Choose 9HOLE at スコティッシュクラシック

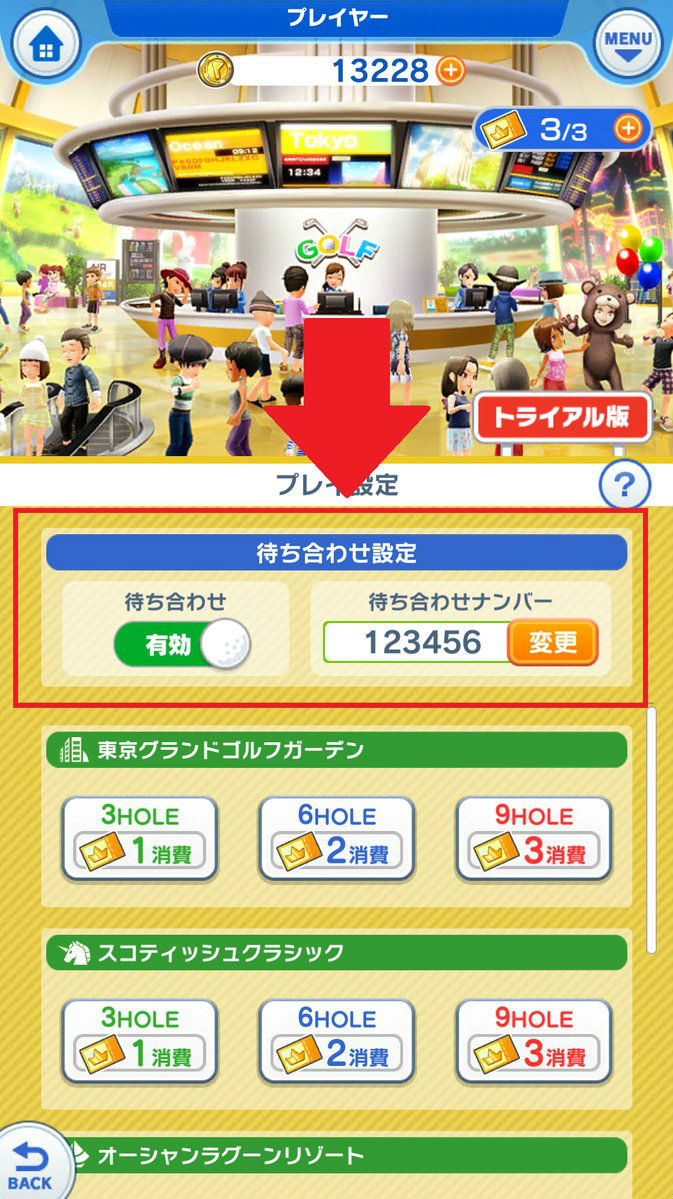(x=533, y=1040)
